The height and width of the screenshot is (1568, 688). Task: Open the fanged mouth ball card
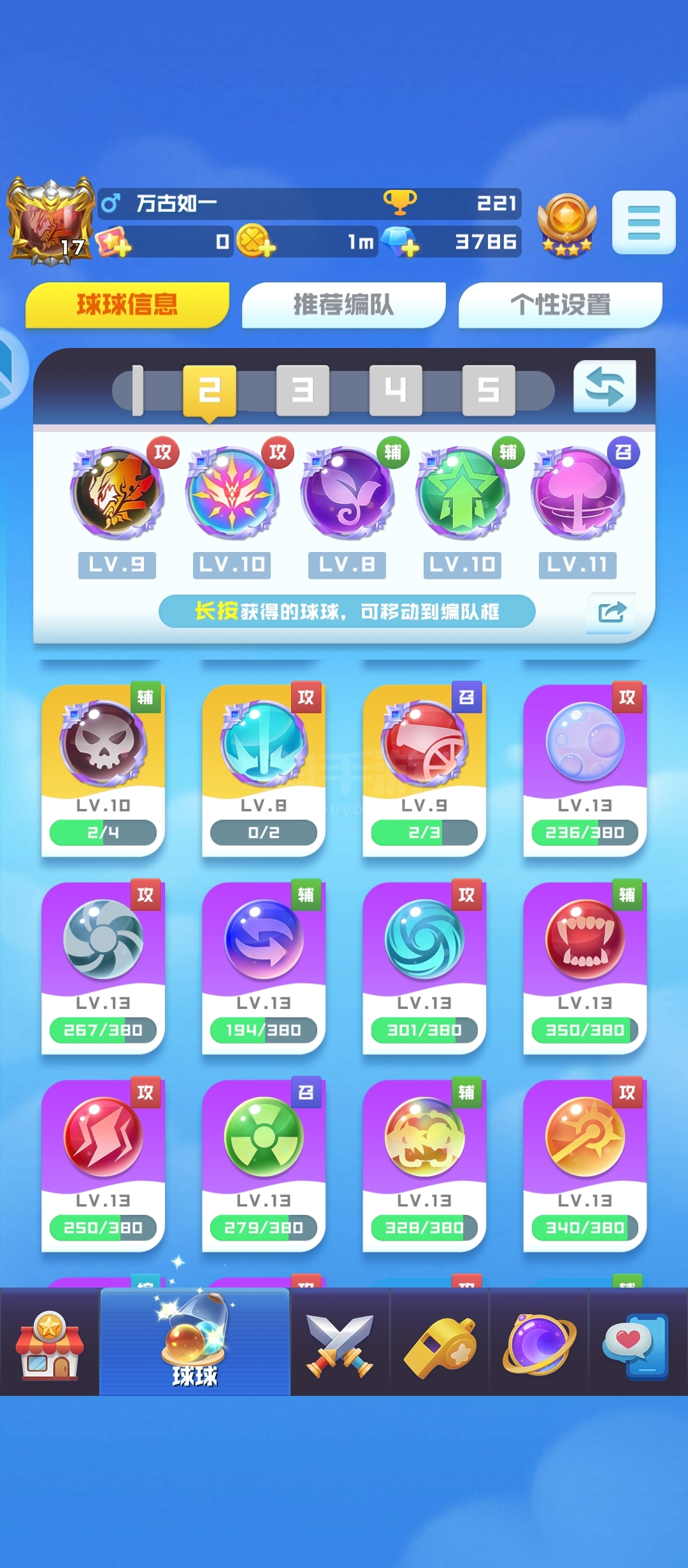coord(585,968)
